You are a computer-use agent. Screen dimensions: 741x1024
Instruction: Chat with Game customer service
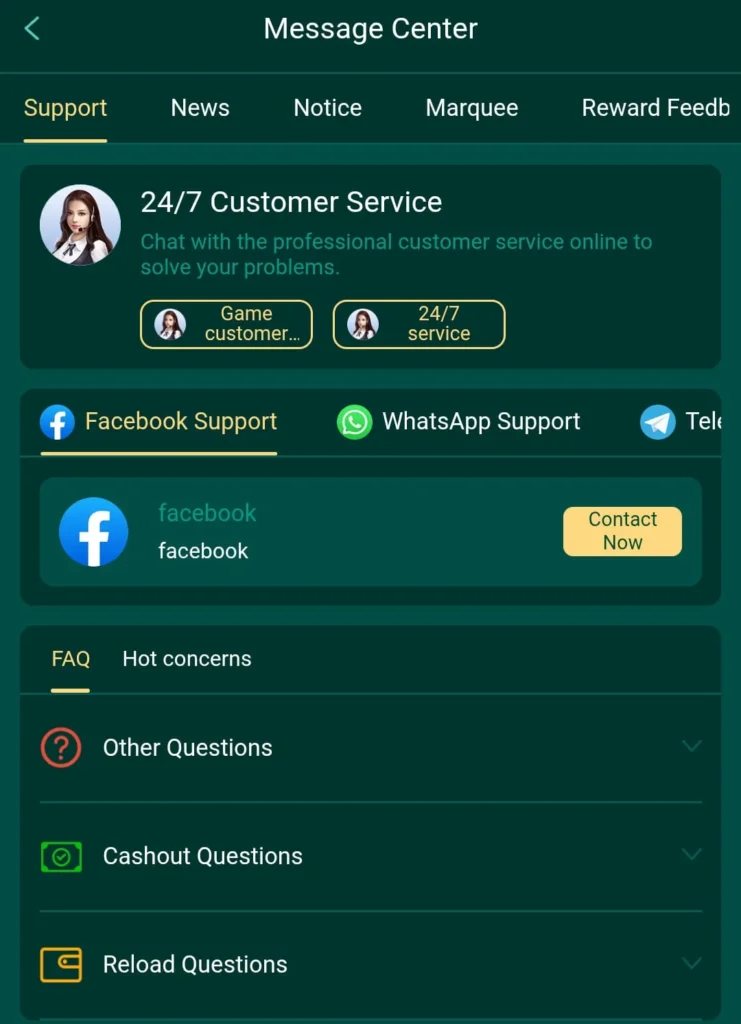(226, 324)
